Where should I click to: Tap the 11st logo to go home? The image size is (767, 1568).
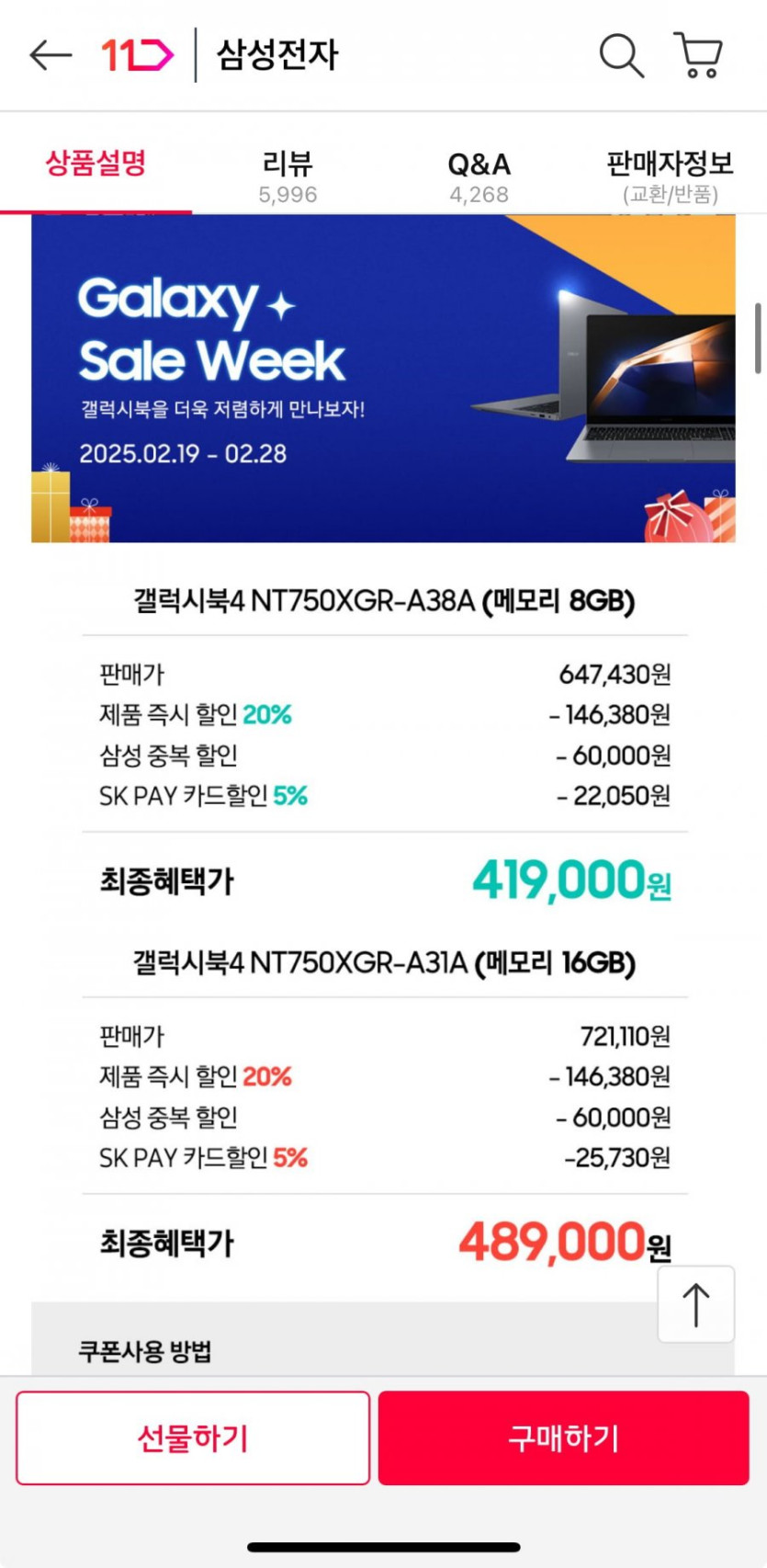click(x=137, y=55)
